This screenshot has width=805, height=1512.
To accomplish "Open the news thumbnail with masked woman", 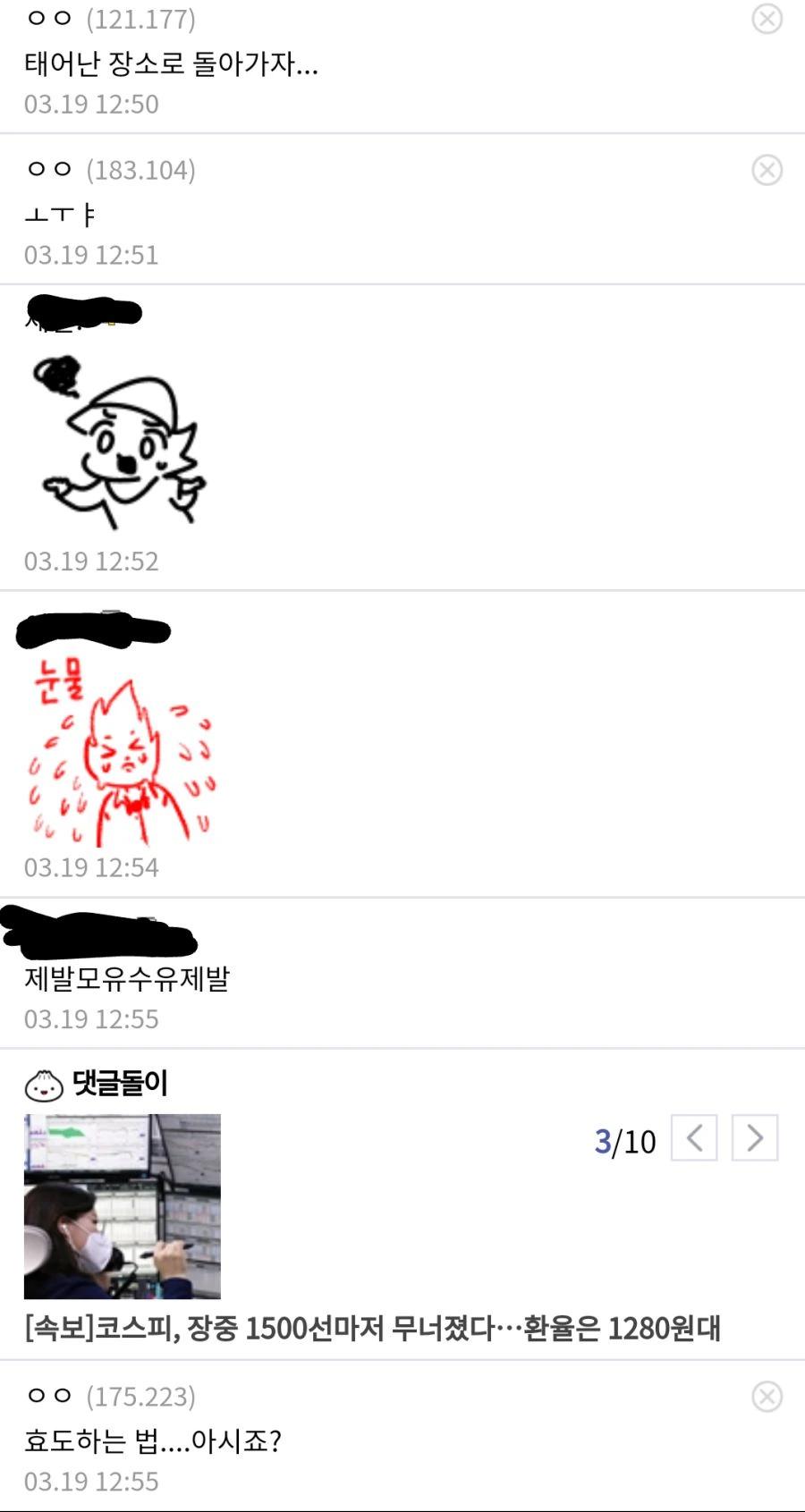I will point(123,1206).
